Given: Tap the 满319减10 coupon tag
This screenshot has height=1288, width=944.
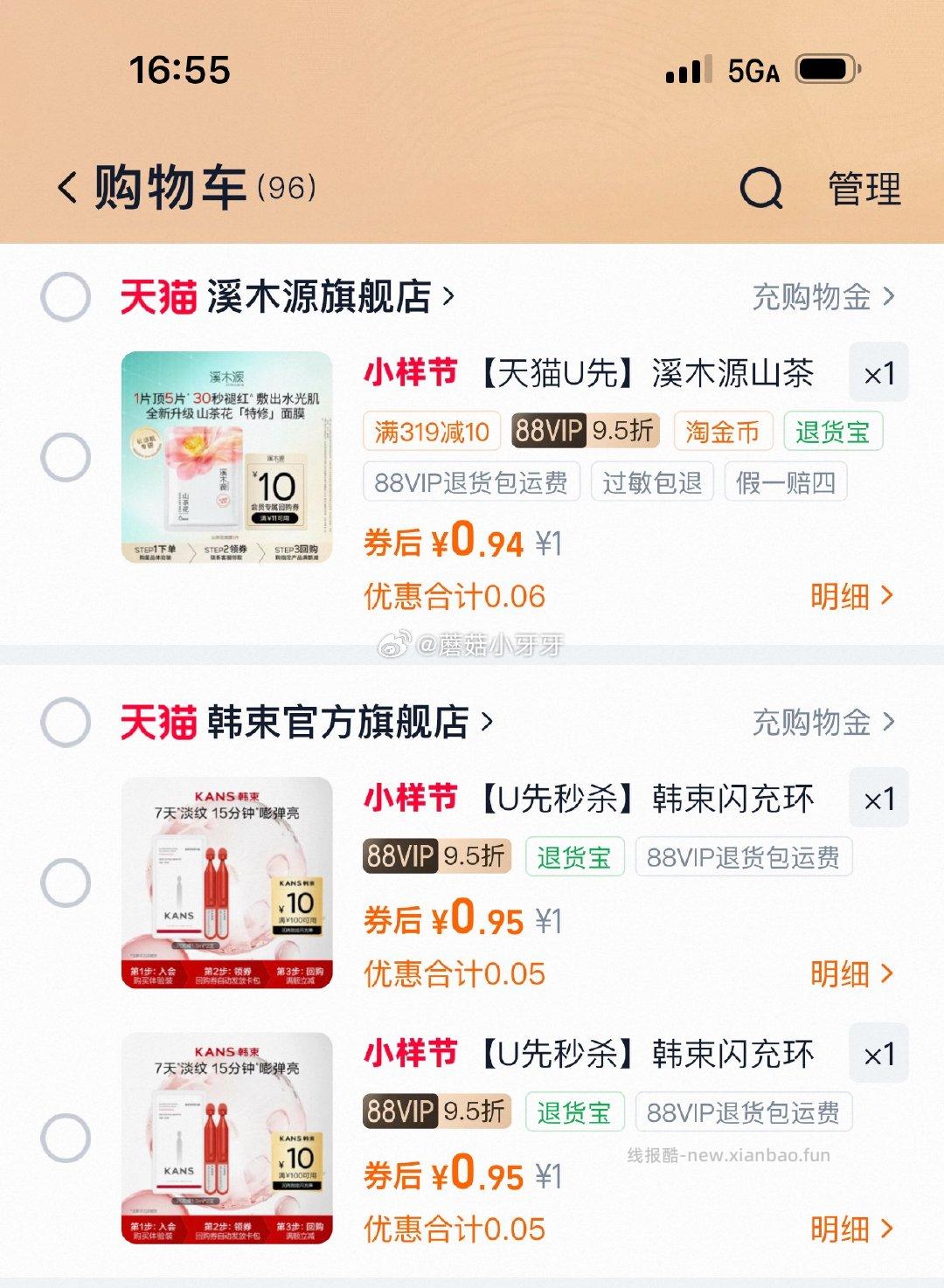Looking at the screenshot, I should (430, 431).
